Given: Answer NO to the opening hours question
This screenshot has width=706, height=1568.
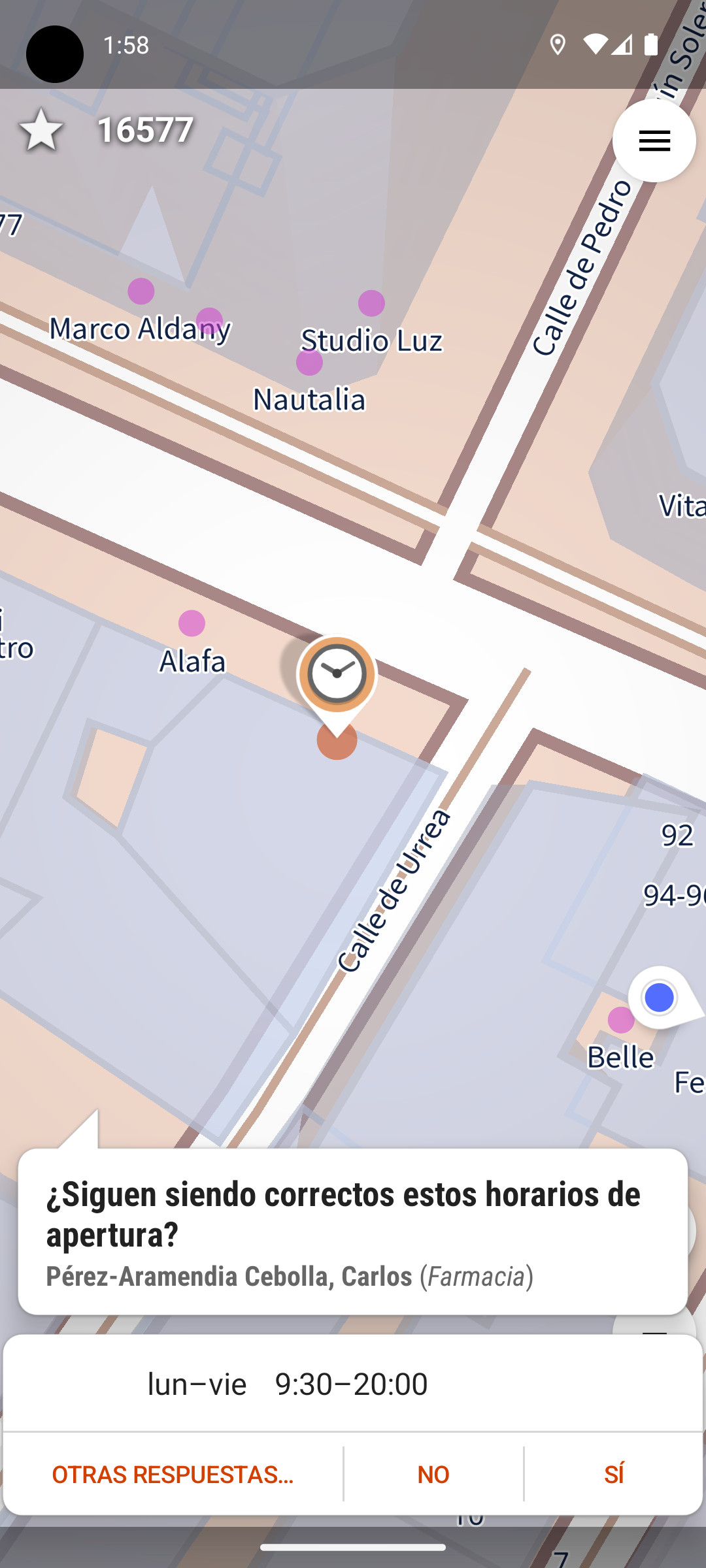Looking at the screenshot, I should click(x=433, y=1474).
